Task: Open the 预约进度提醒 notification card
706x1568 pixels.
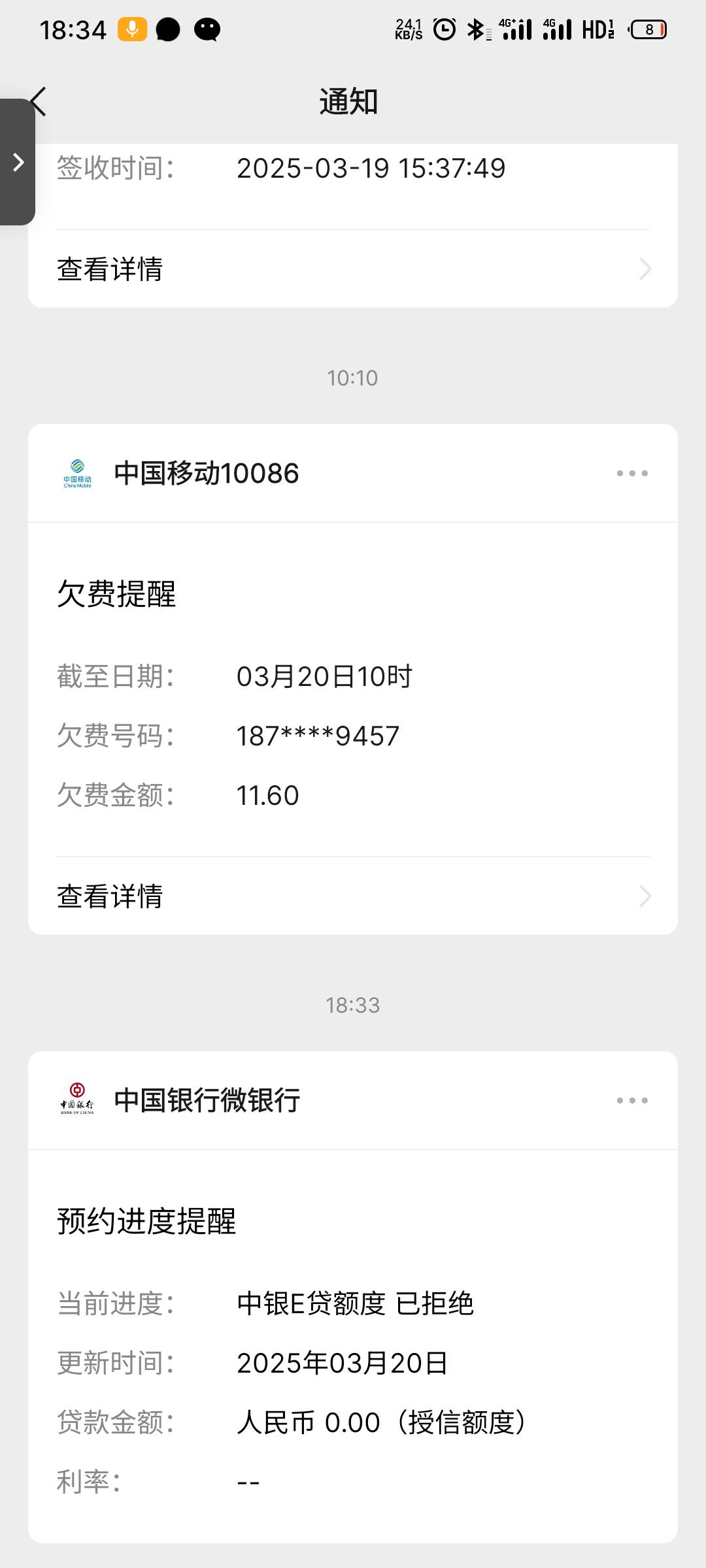Action: coord(353,1346)
